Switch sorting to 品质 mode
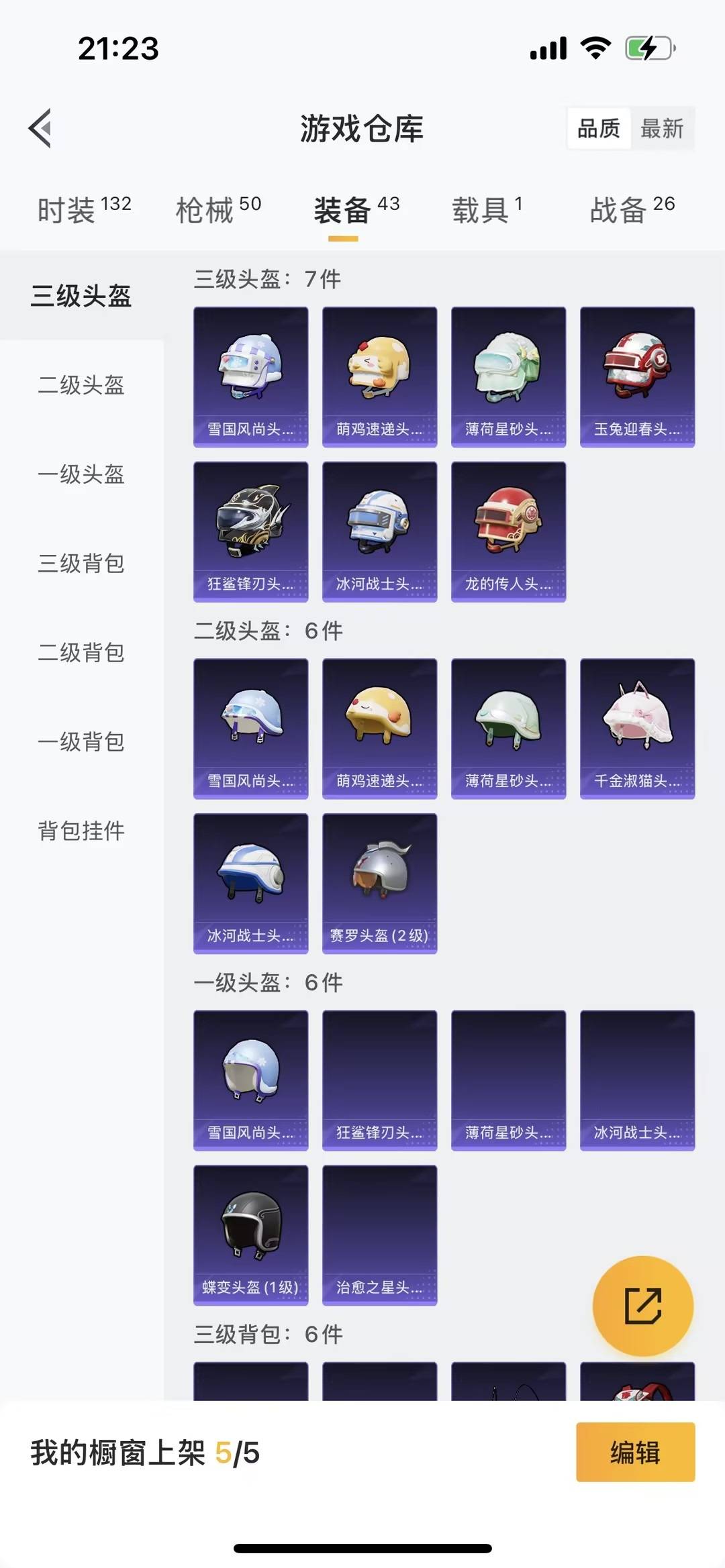This screenshot has width=725, height=1568. pyautogui.click(x=599, y=129)
